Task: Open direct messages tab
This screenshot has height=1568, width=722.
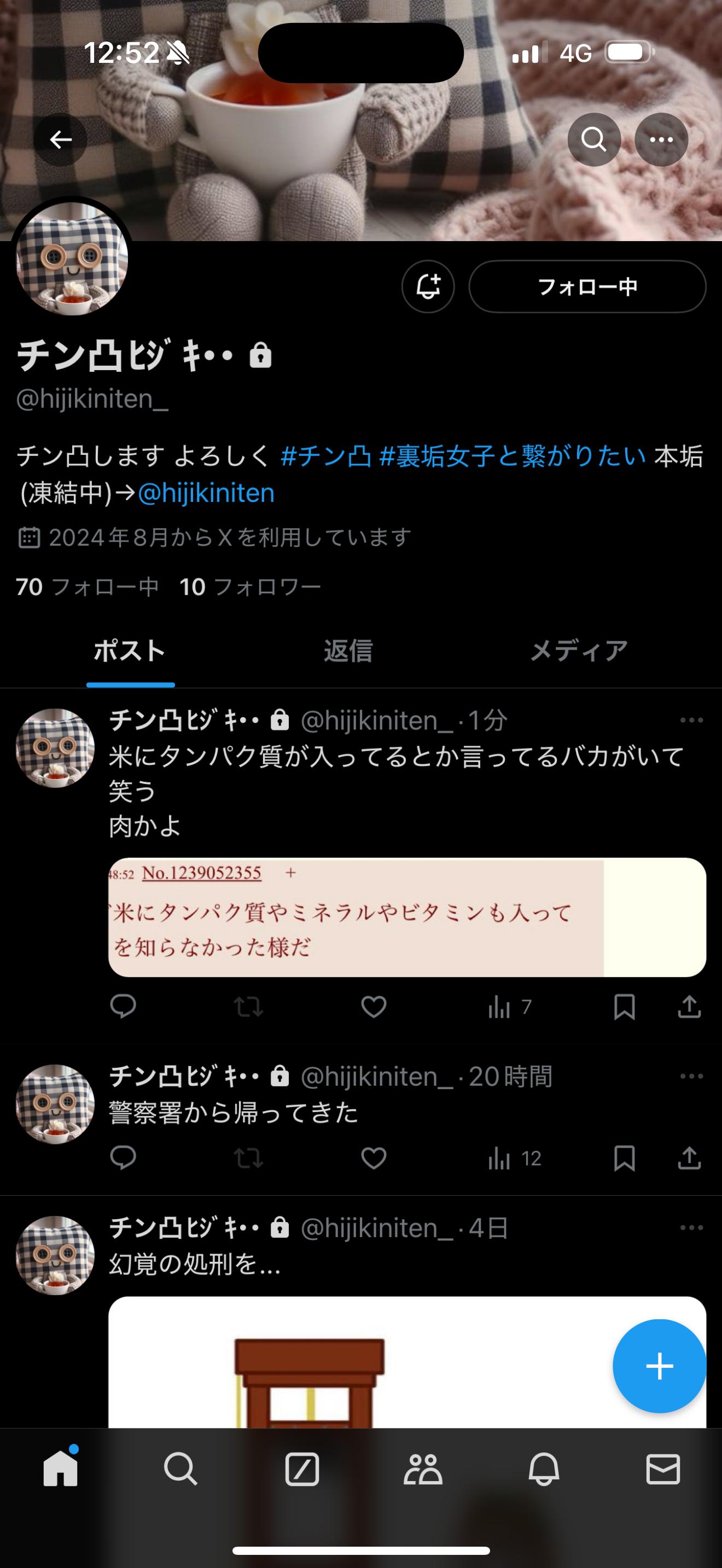Action: click(663, 1470)
